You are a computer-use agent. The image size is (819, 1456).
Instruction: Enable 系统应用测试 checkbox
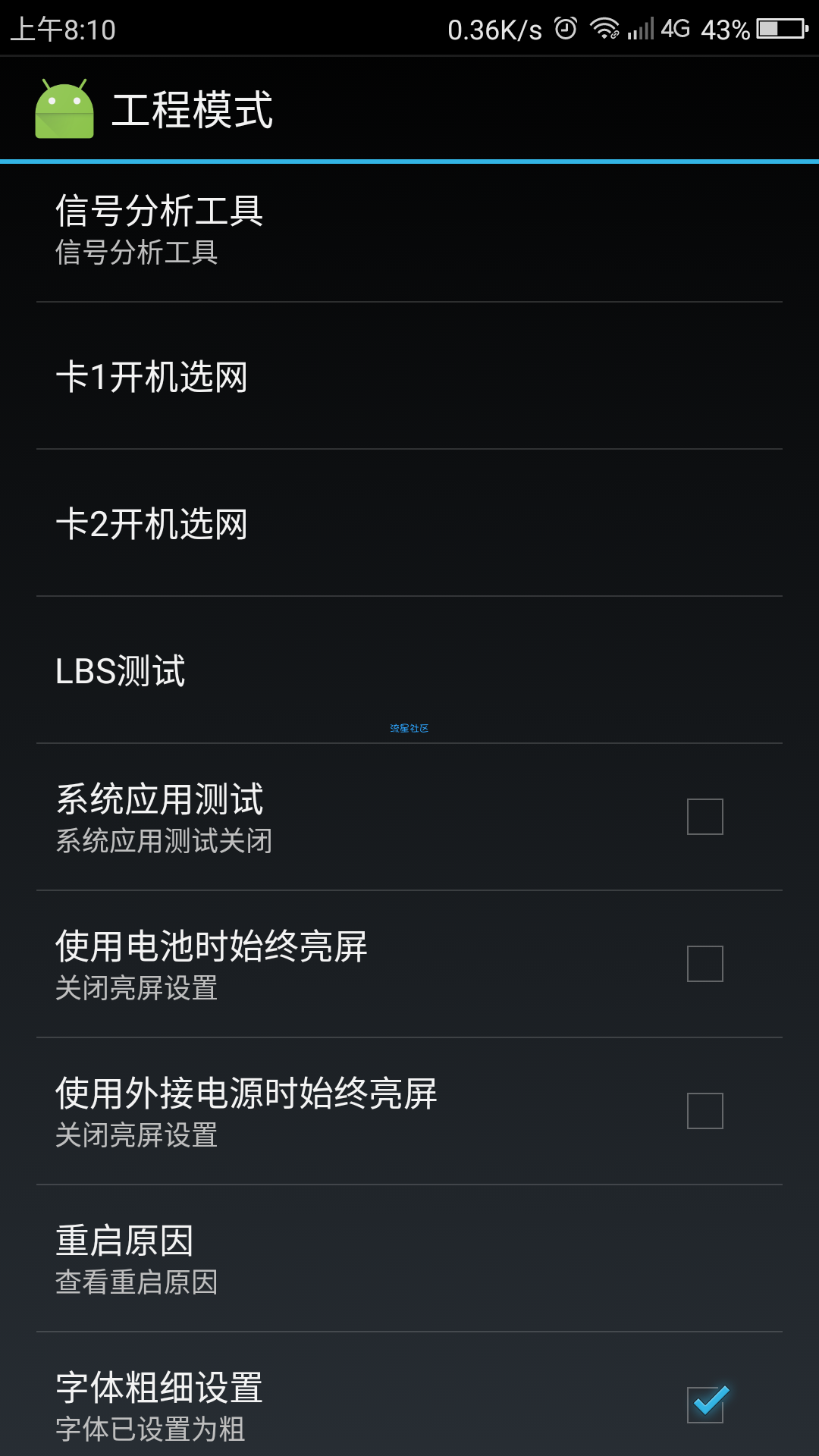[x=704, y=817]
